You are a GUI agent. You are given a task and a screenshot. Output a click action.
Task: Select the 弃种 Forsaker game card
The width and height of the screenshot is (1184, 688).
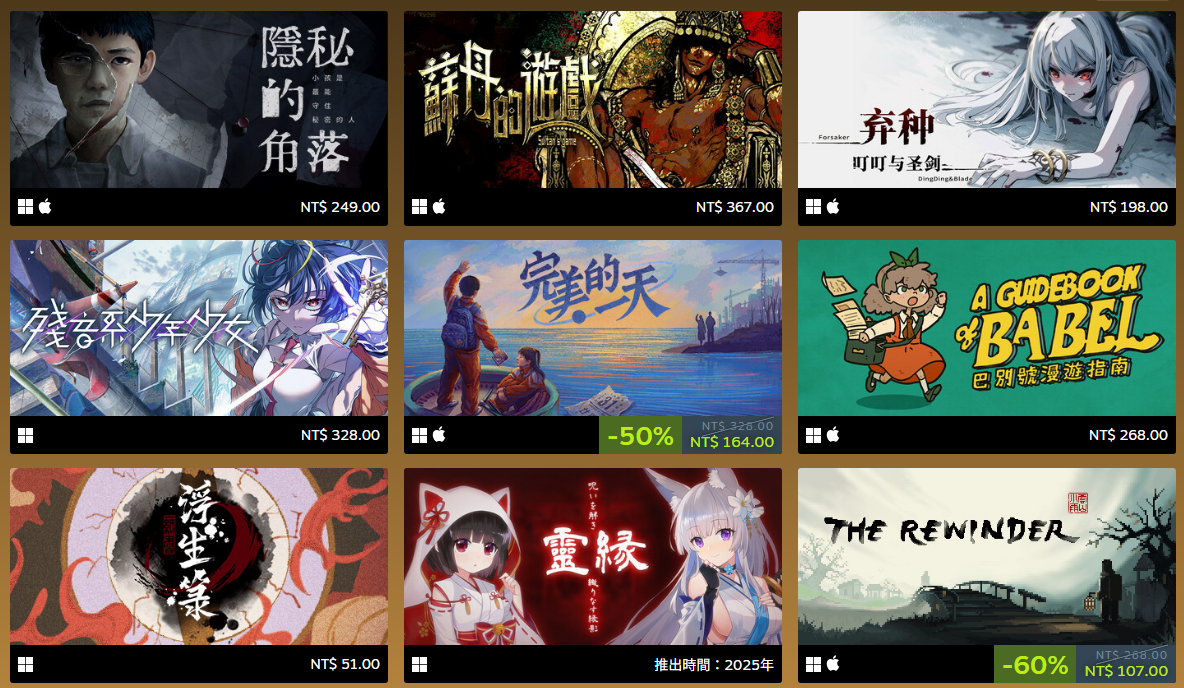click(986, 100)
